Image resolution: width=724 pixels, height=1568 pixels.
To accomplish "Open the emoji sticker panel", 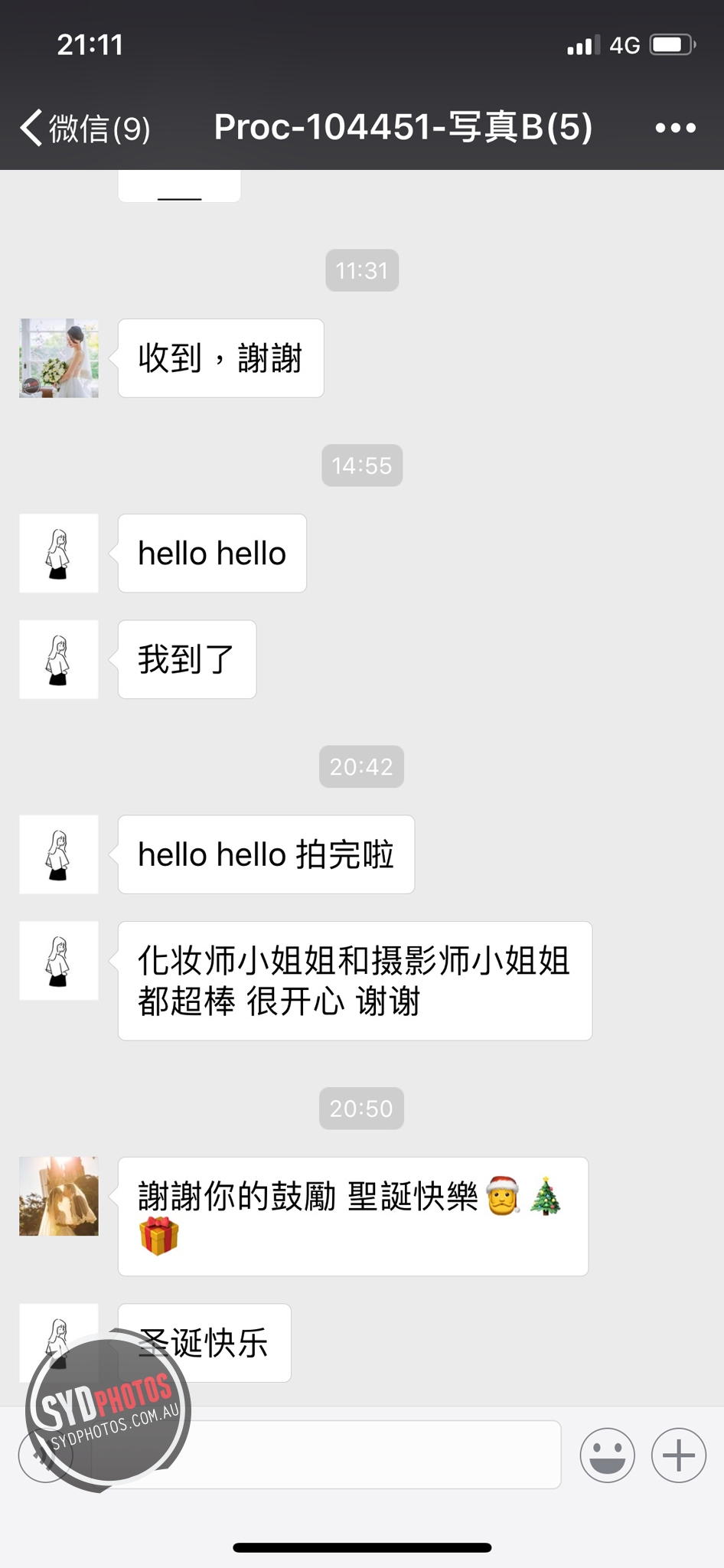I will click(x=607, y=1455).
